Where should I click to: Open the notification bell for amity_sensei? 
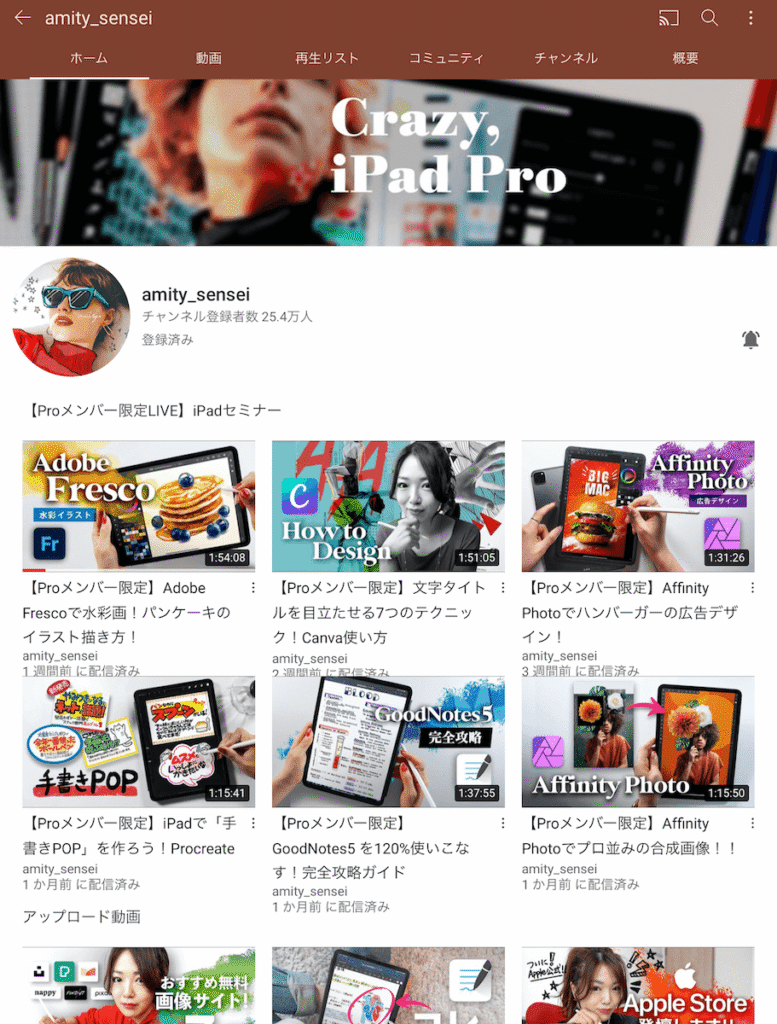[751, 340]
